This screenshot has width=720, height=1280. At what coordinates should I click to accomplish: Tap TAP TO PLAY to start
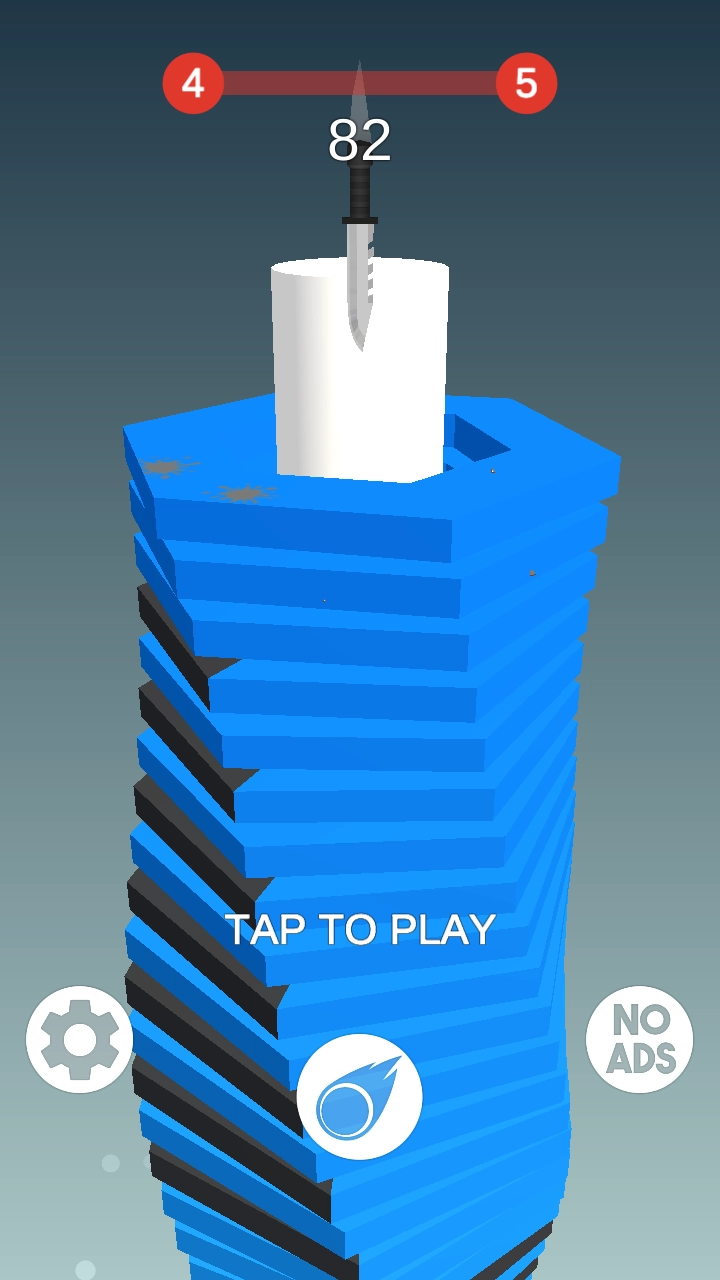360,930
